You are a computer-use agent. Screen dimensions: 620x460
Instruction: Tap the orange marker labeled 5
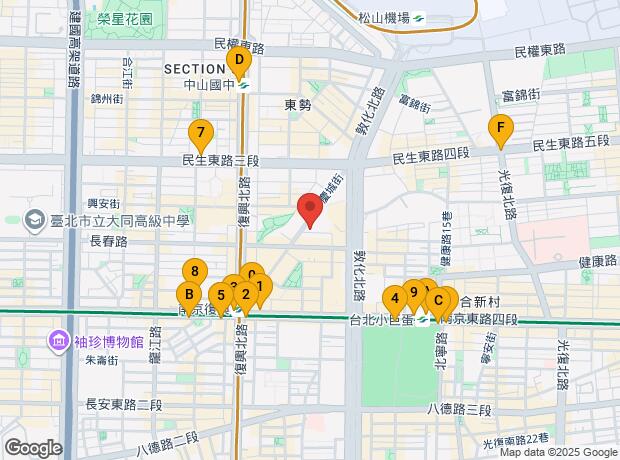[x=219, y=295]
